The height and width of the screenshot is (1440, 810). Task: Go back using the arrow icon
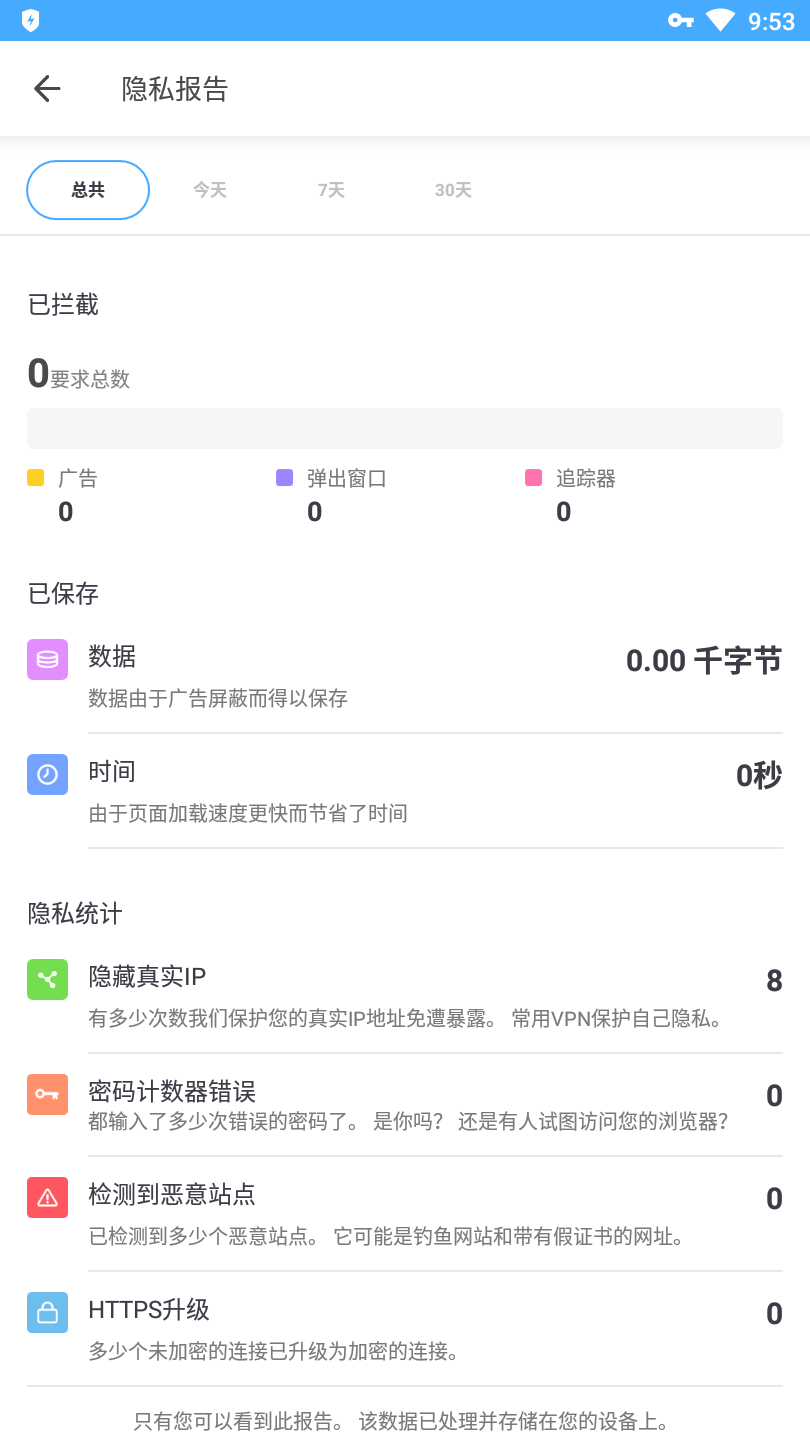coord(47,89)
